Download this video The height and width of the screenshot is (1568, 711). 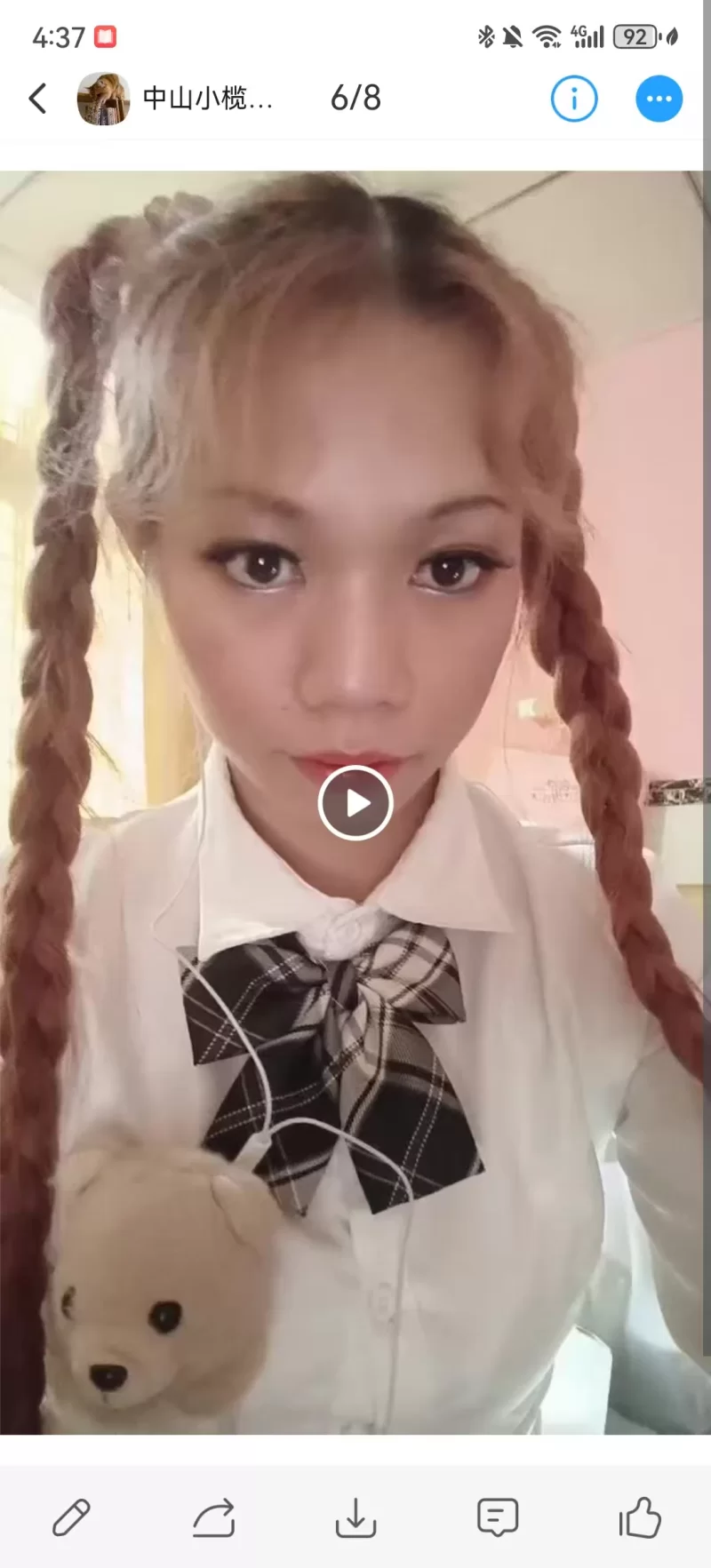click(x=355, y=1517)
